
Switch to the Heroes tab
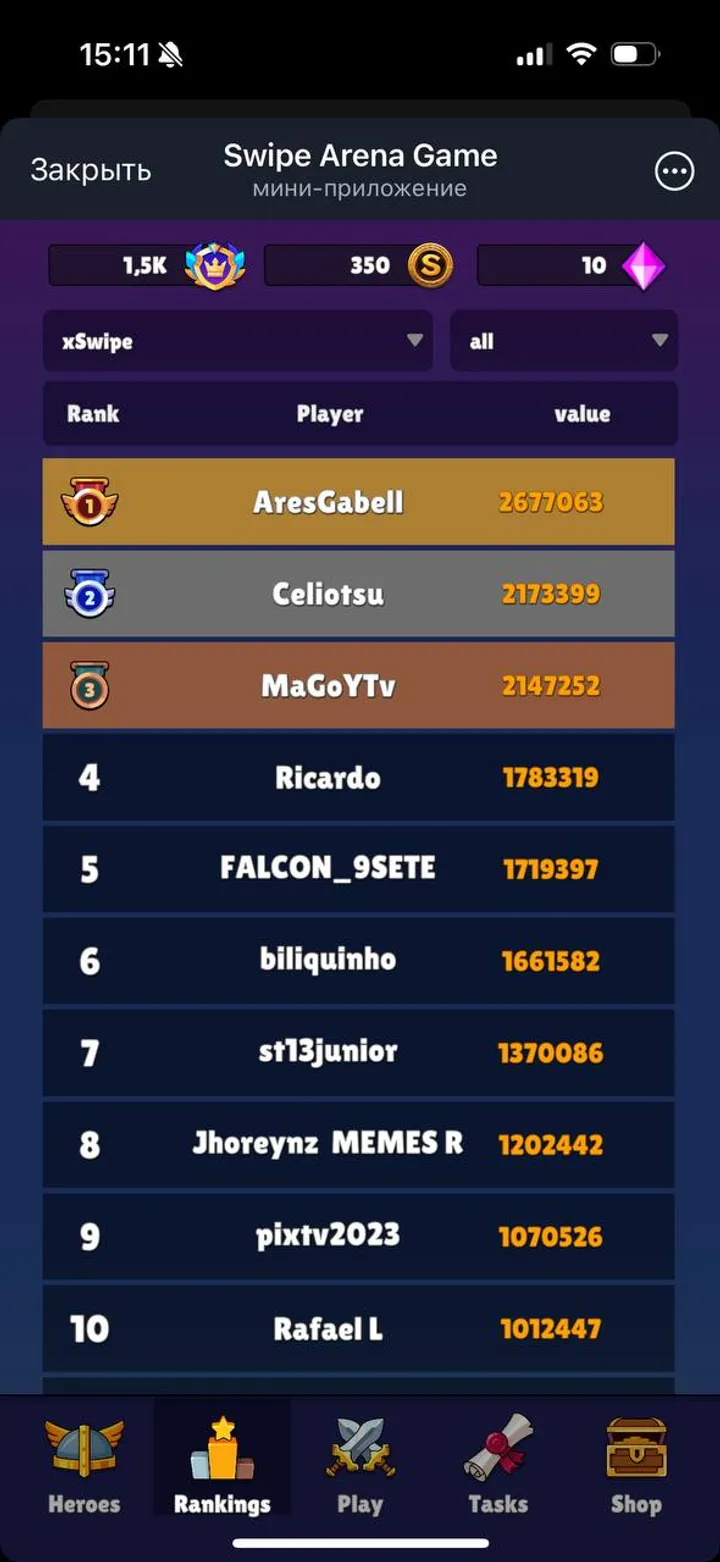[x=84, y=1466]
